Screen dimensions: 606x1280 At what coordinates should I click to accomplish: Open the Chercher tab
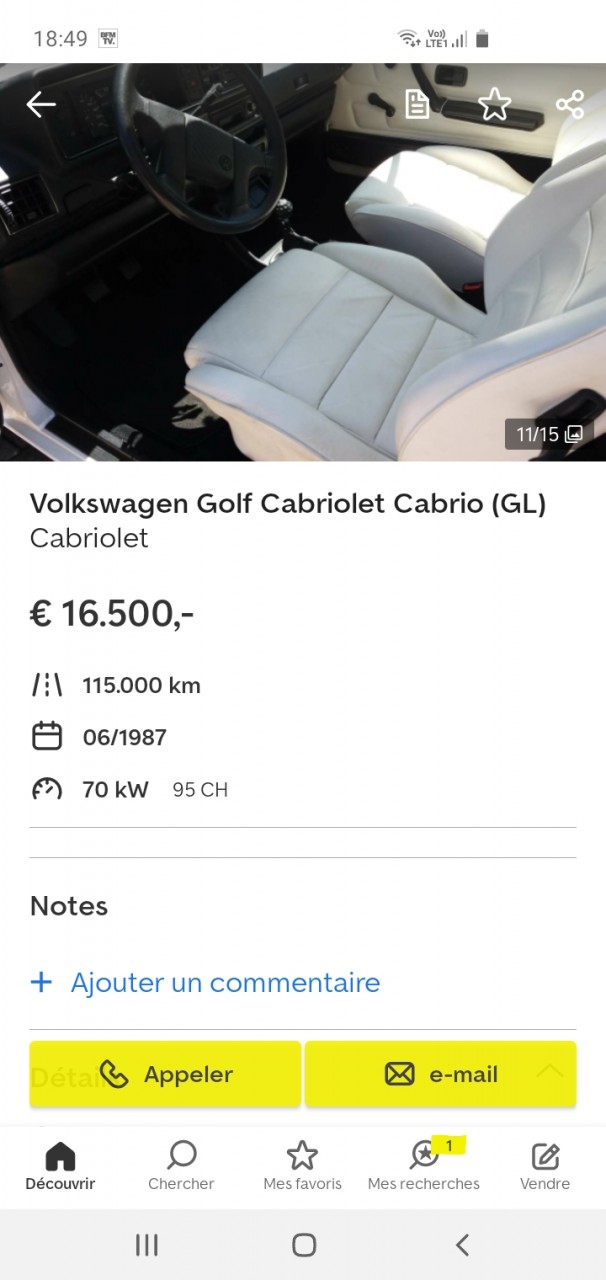click(x=181, y=1167)
